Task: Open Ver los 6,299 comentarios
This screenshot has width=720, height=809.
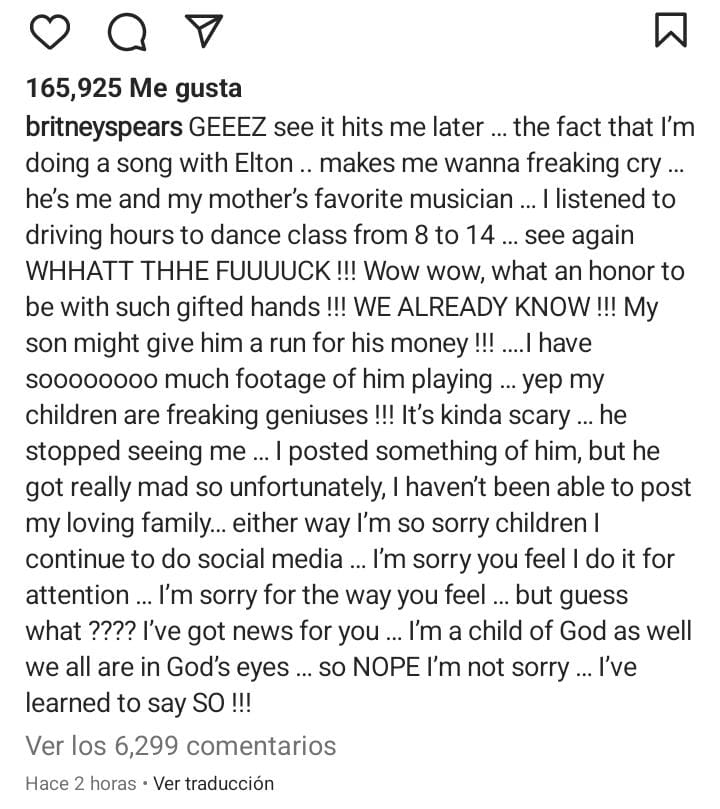Action: point(181,745)
